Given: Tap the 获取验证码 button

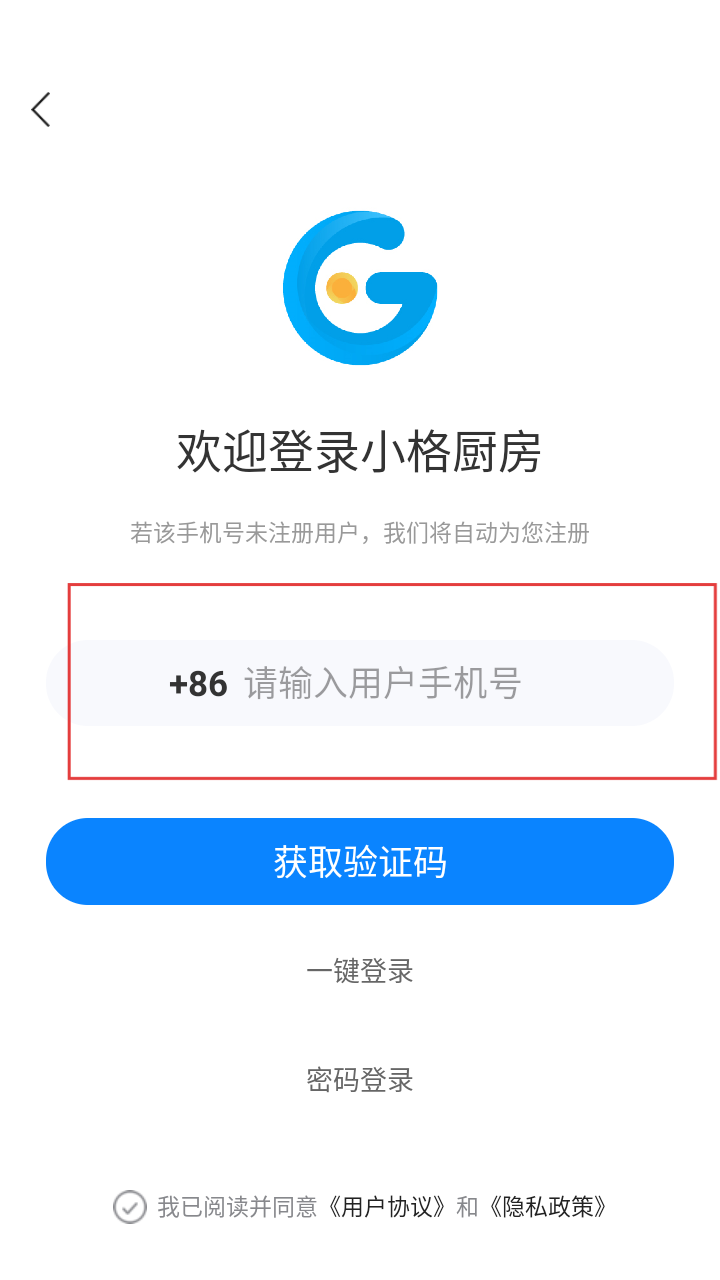Looking at the screenshot, I should coord(360,862).
